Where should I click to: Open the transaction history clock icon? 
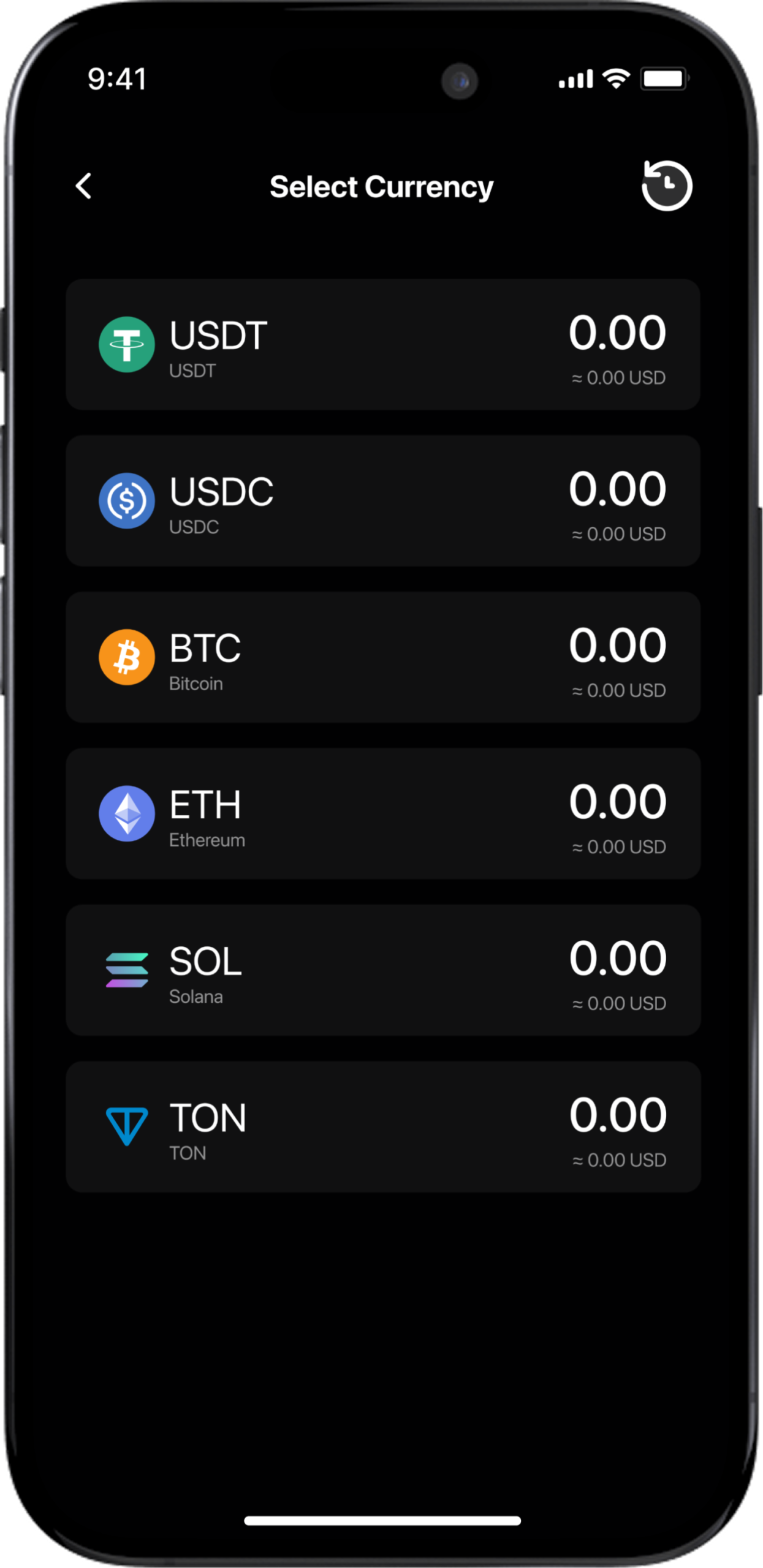click(x=667, y=186)
